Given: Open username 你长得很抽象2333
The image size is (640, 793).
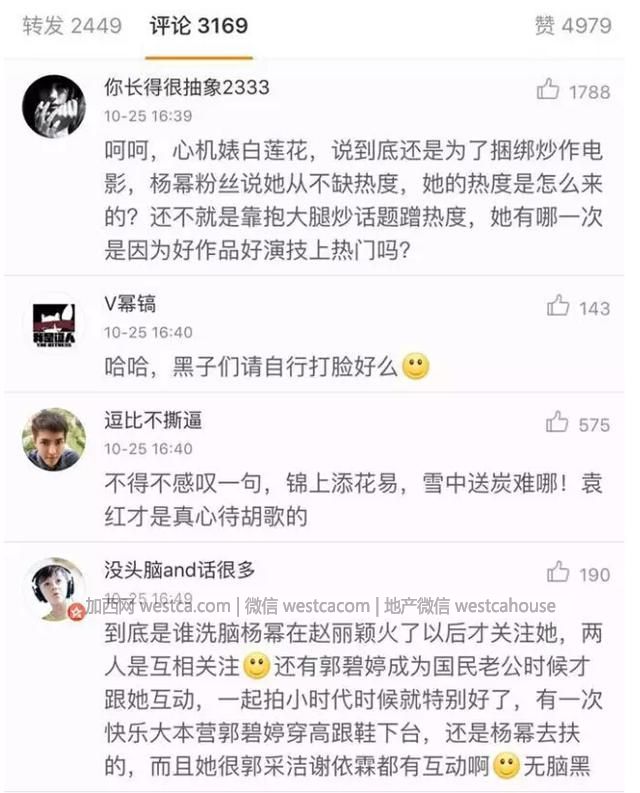Looking at the screenshot, I should (x=187, y=88).
